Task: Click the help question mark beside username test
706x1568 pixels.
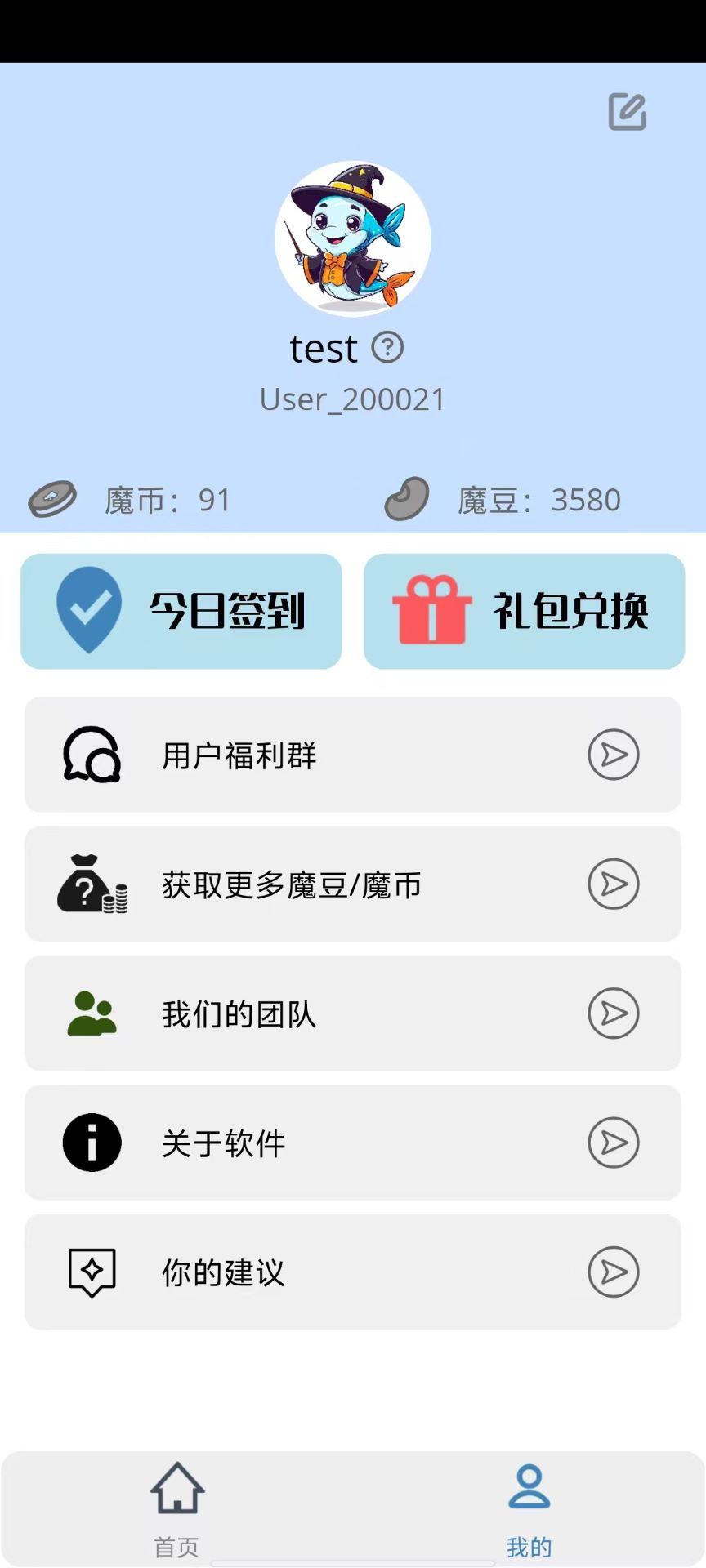Action: pos(387,346)
